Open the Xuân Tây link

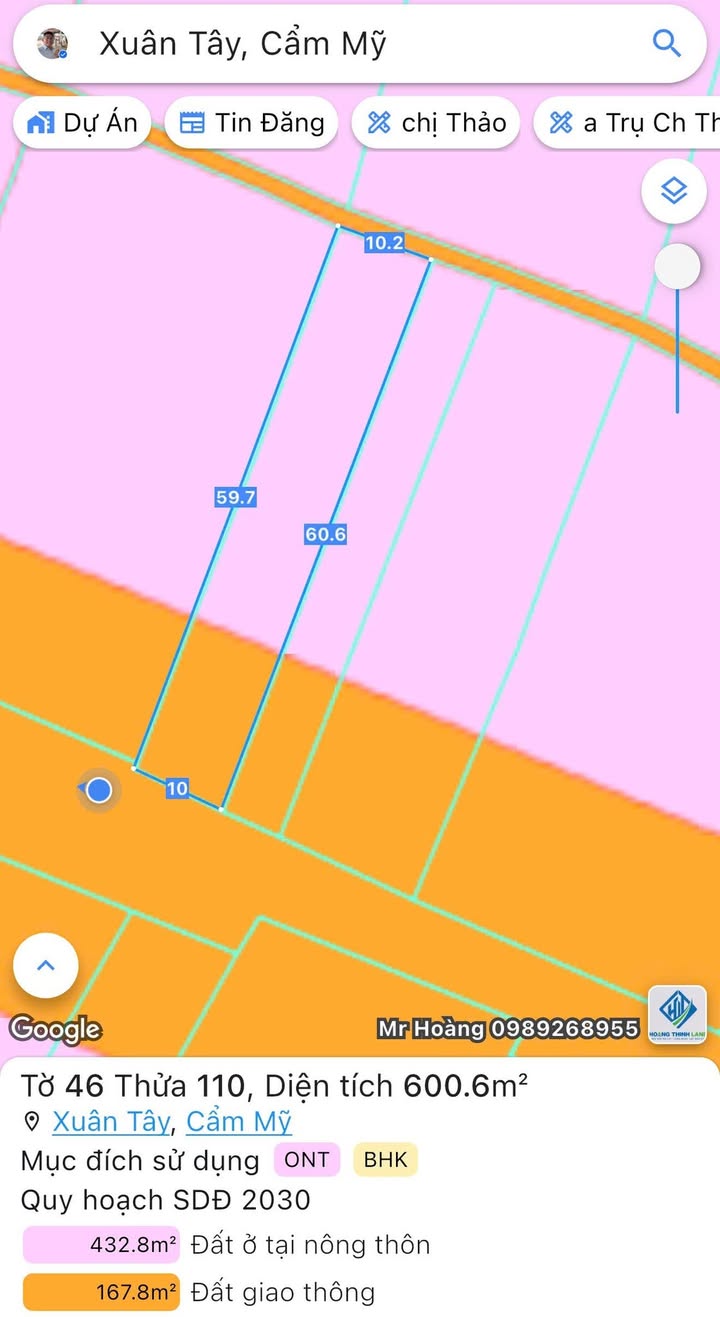tap(111, 1122)
